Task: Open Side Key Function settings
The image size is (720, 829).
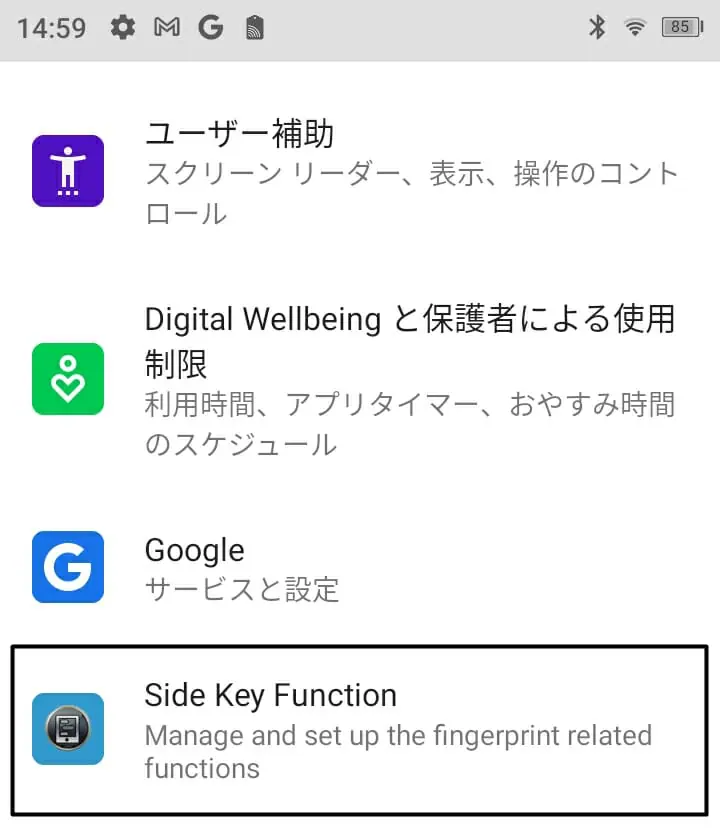Action: [360, 730]
